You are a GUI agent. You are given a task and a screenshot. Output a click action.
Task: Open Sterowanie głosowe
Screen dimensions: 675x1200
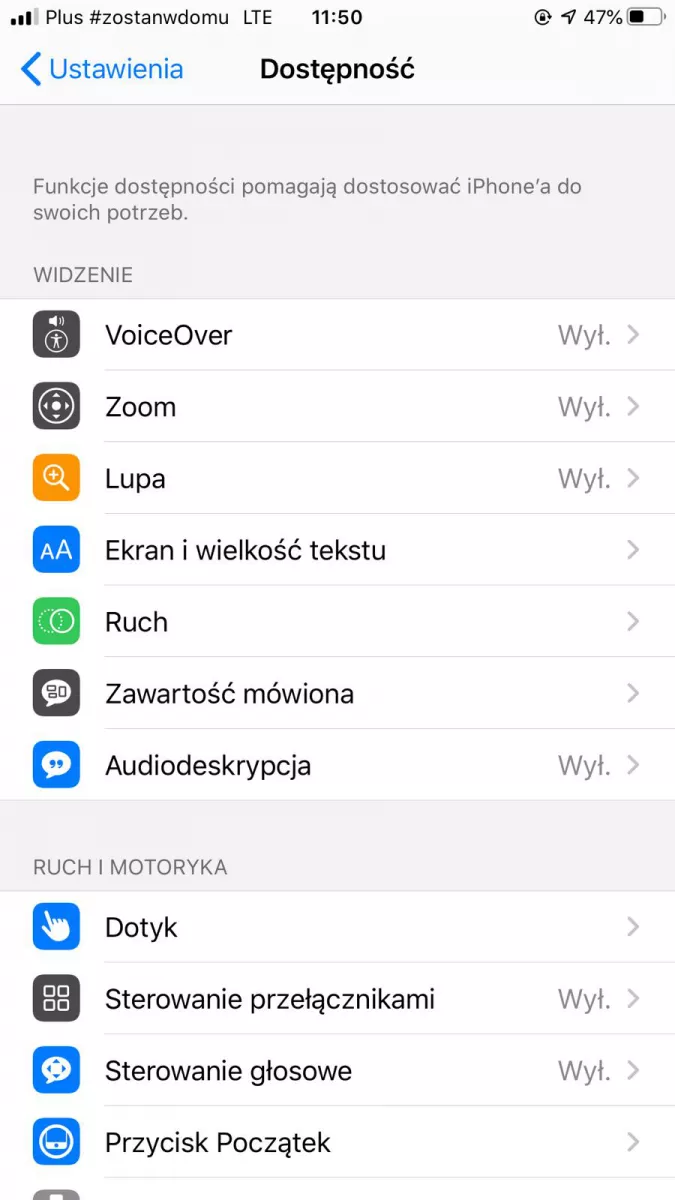click(337, 1071)
